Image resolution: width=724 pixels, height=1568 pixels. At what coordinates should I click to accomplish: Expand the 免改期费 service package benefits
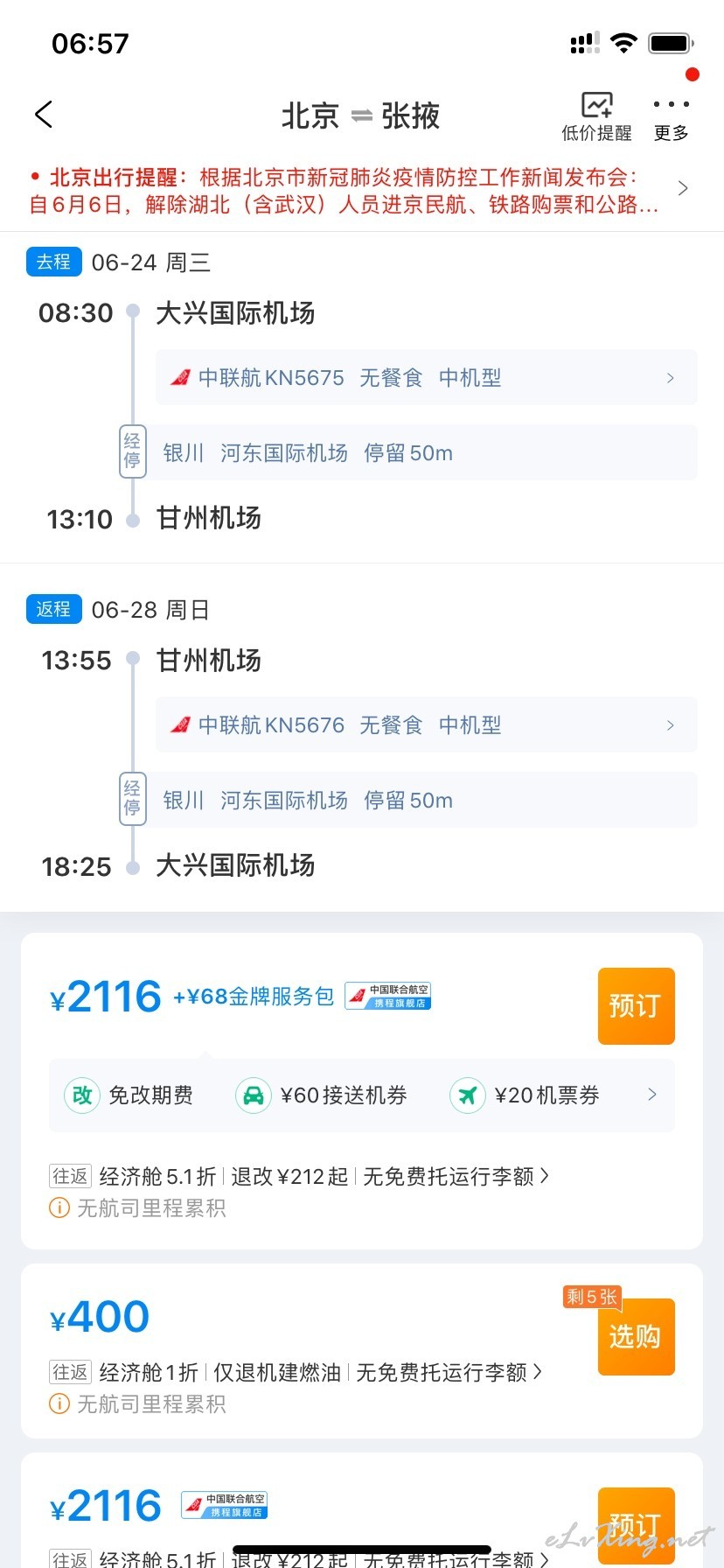point(362,1095)
